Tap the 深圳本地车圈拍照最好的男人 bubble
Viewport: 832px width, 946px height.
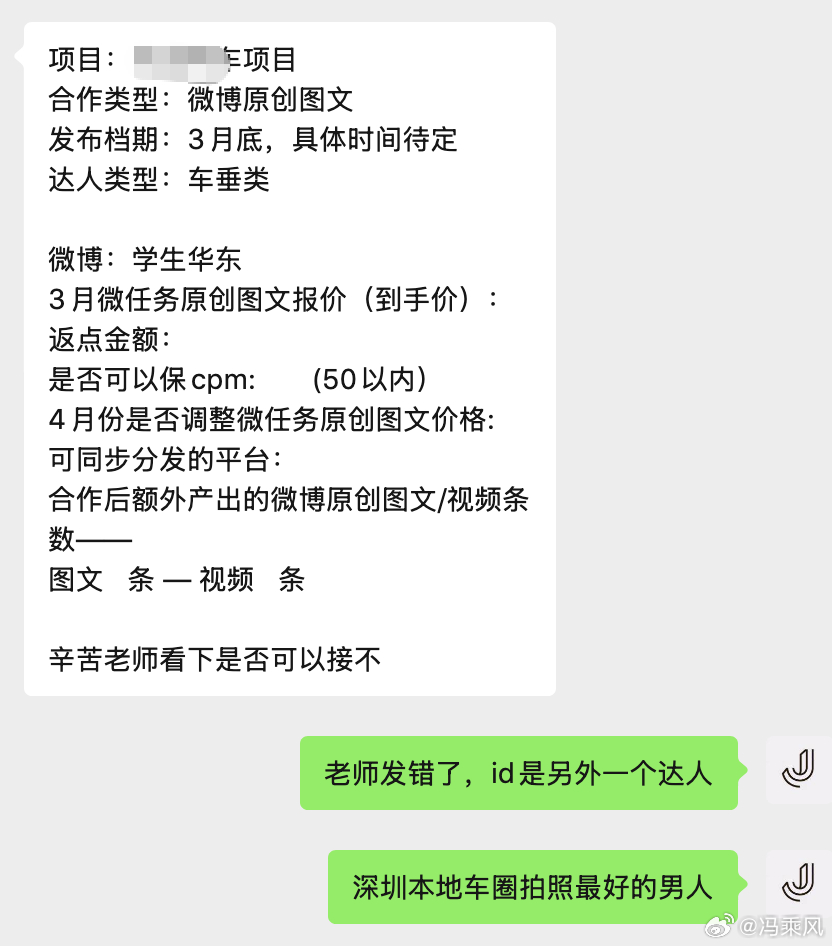point(532,886)
